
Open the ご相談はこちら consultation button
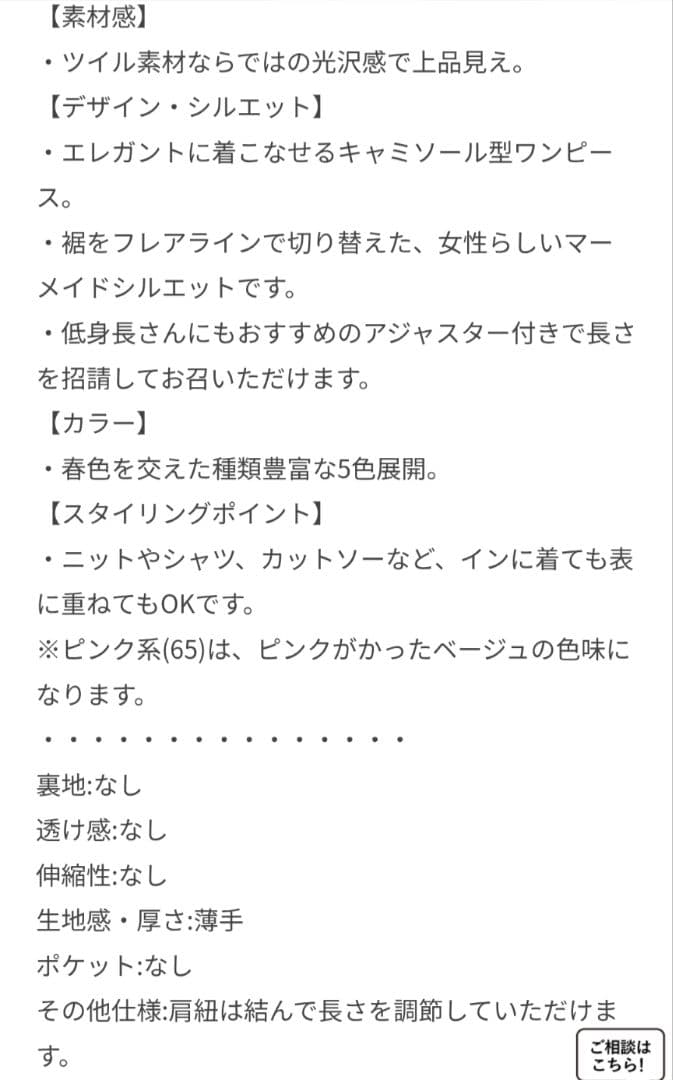point(620,1055)
